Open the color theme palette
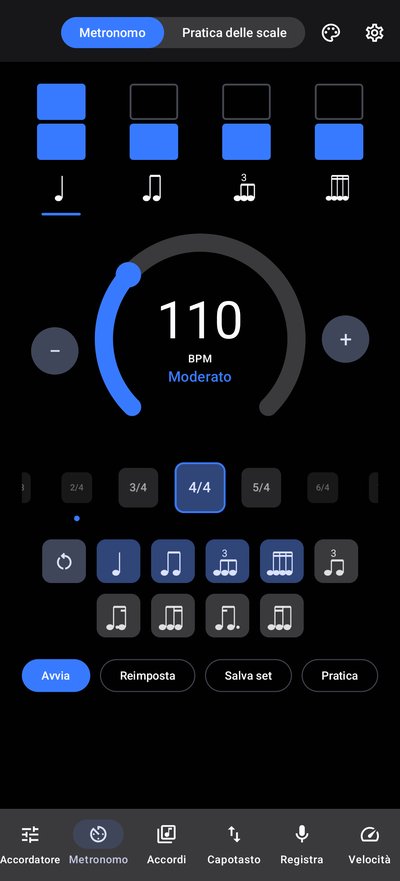The height and width of the screenshot is (881, 400). (331, 33)
